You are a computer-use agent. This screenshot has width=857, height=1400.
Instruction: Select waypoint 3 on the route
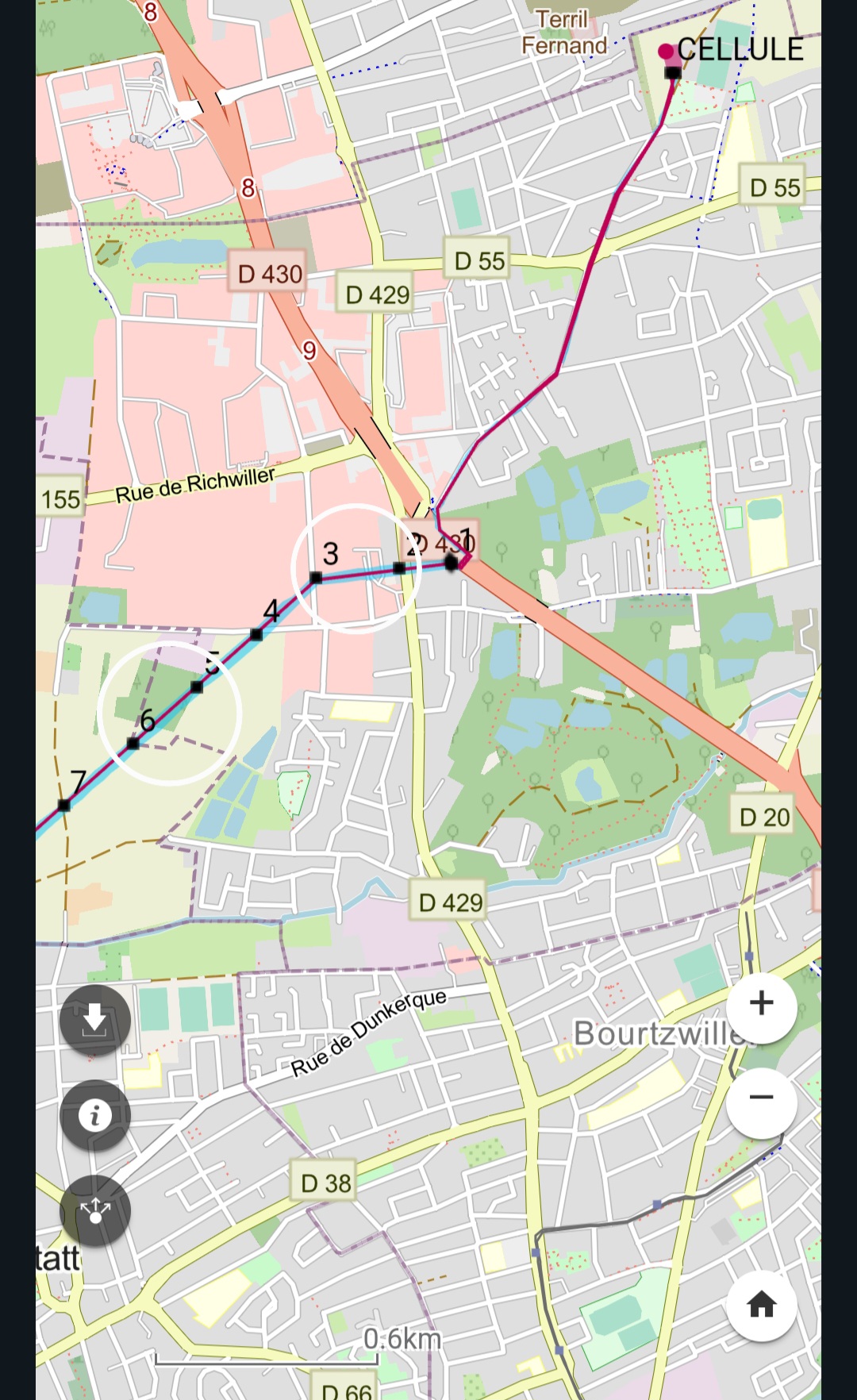coord(316,578)
